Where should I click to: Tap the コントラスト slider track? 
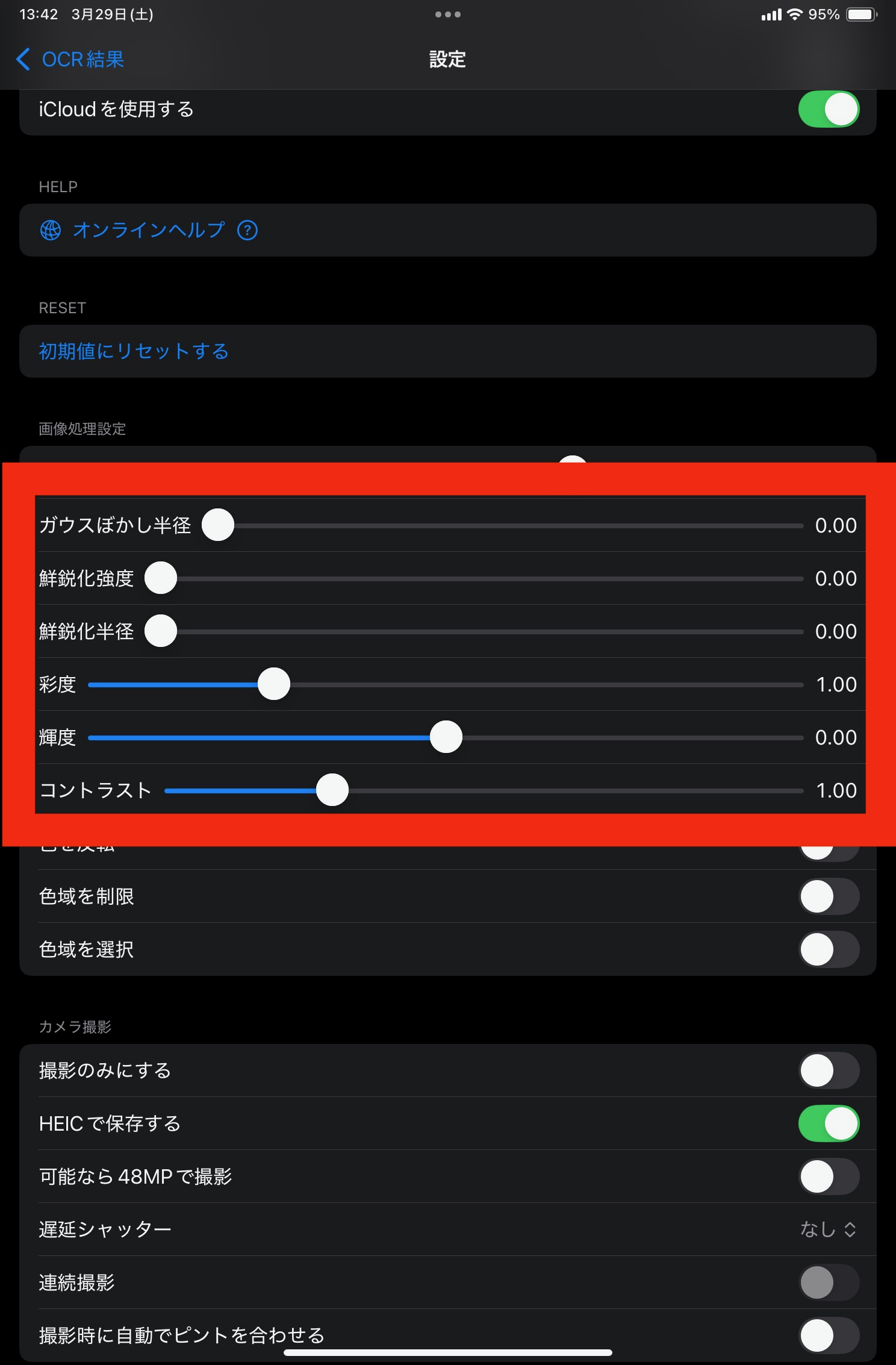[484, 791]
